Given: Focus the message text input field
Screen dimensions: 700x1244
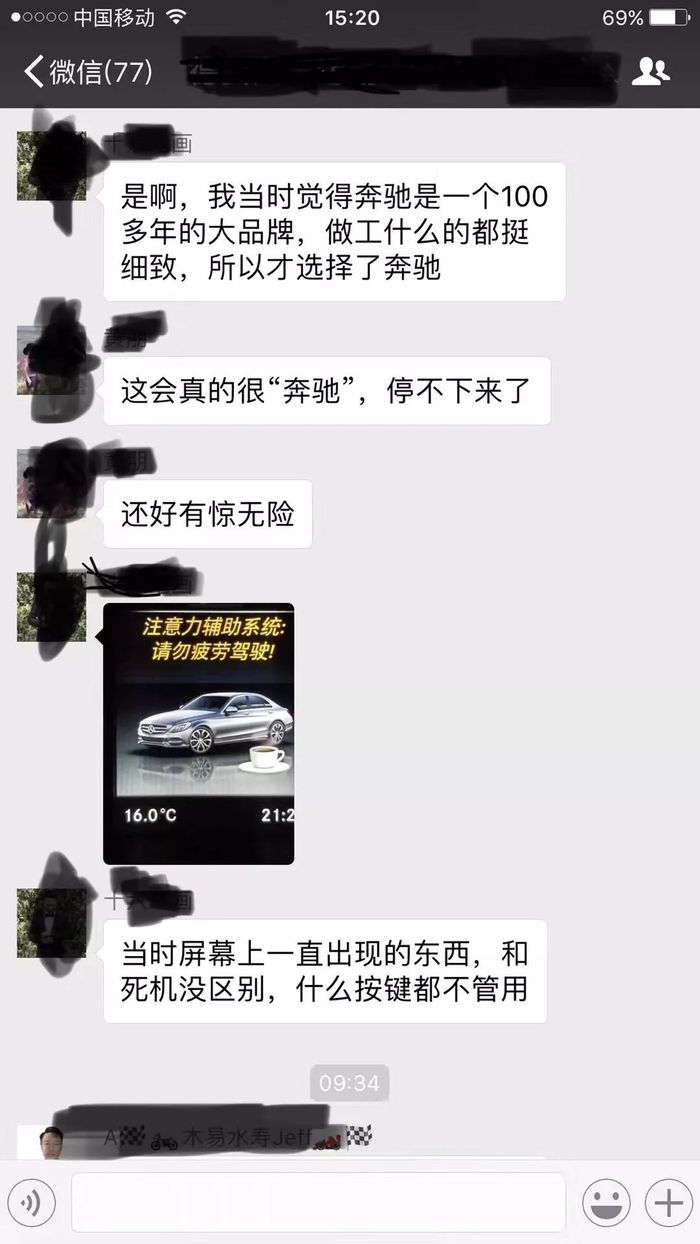Looking at the screenshot, I should click(318, 1203).
